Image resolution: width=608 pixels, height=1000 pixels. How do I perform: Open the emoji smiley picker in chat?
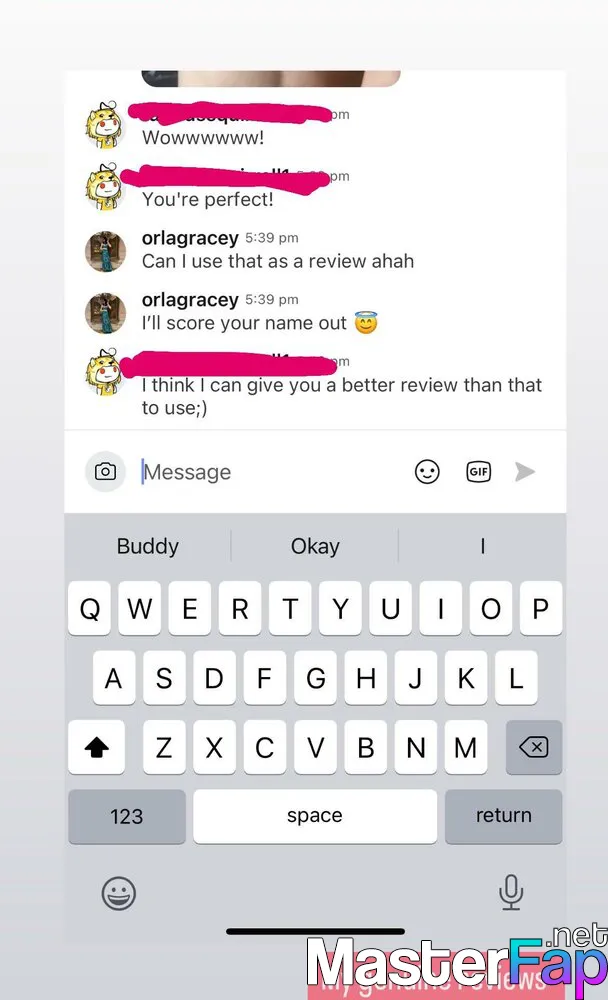(x=427, y=472)
